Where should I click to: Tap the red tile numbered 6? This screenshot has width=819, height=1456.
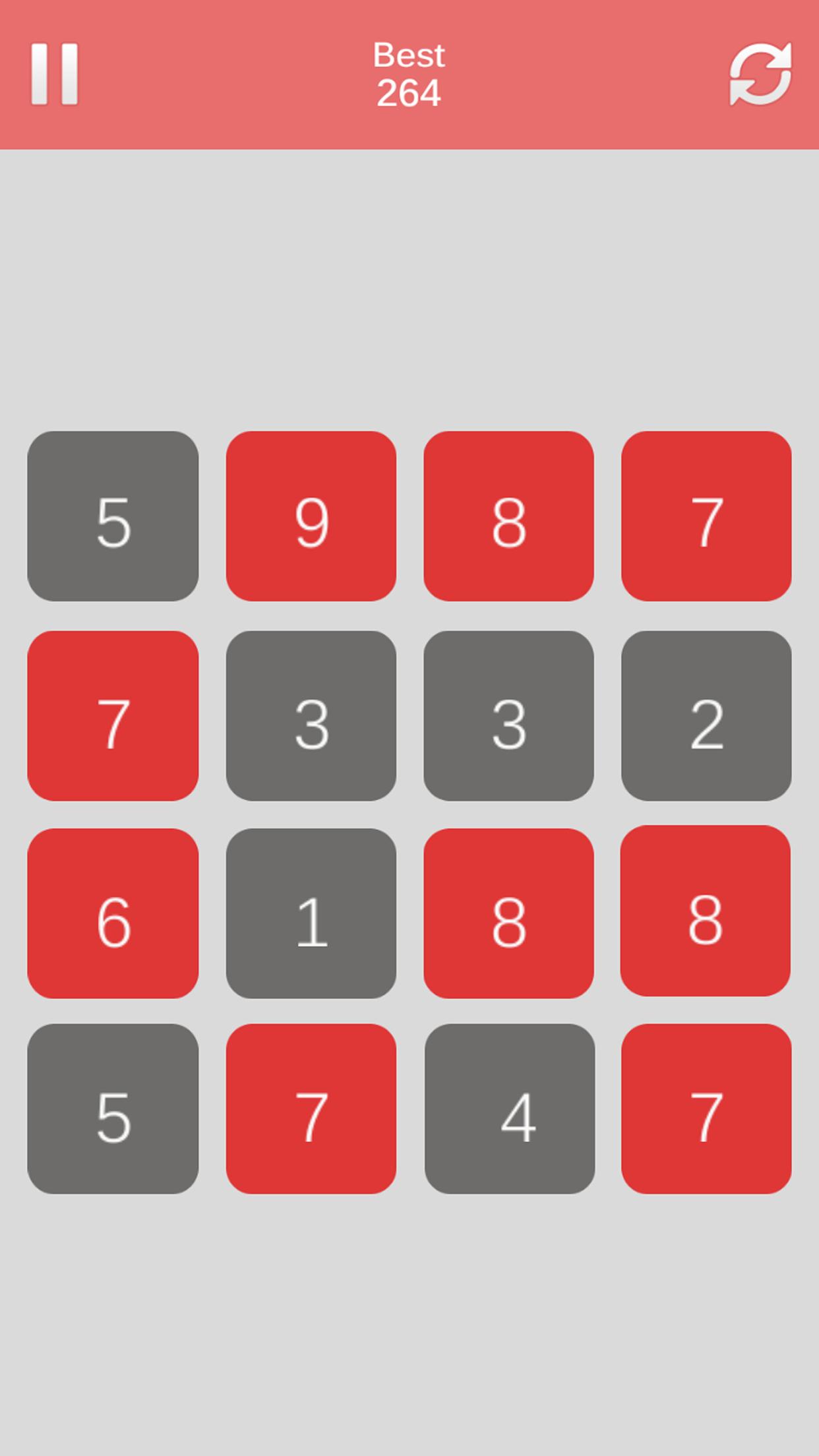coord(113,913)
